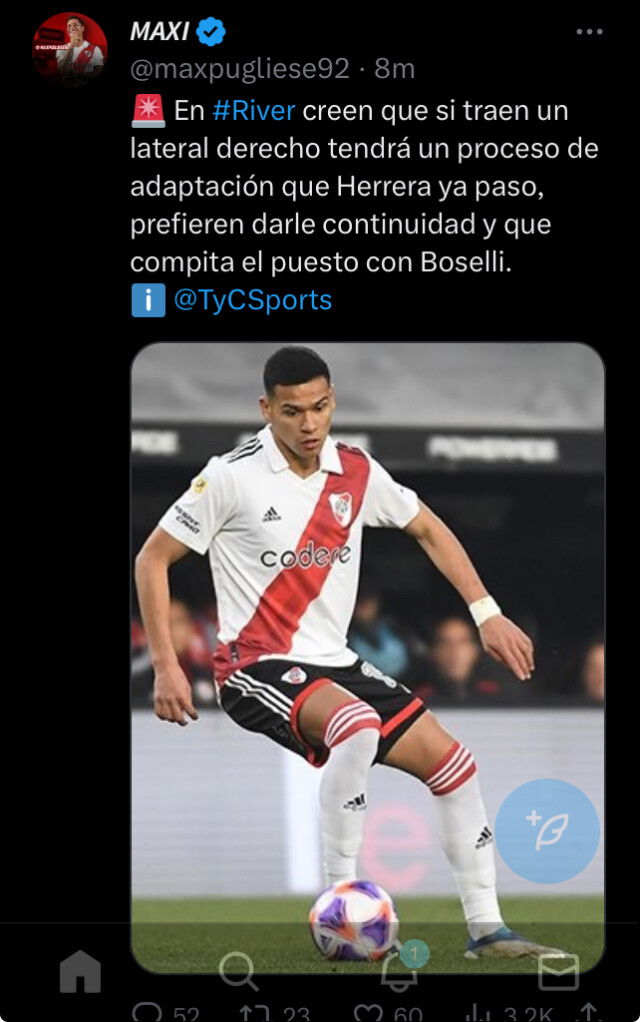Open the Messages envelope tab
This screenshot has width=640, height=1022.
558,970
